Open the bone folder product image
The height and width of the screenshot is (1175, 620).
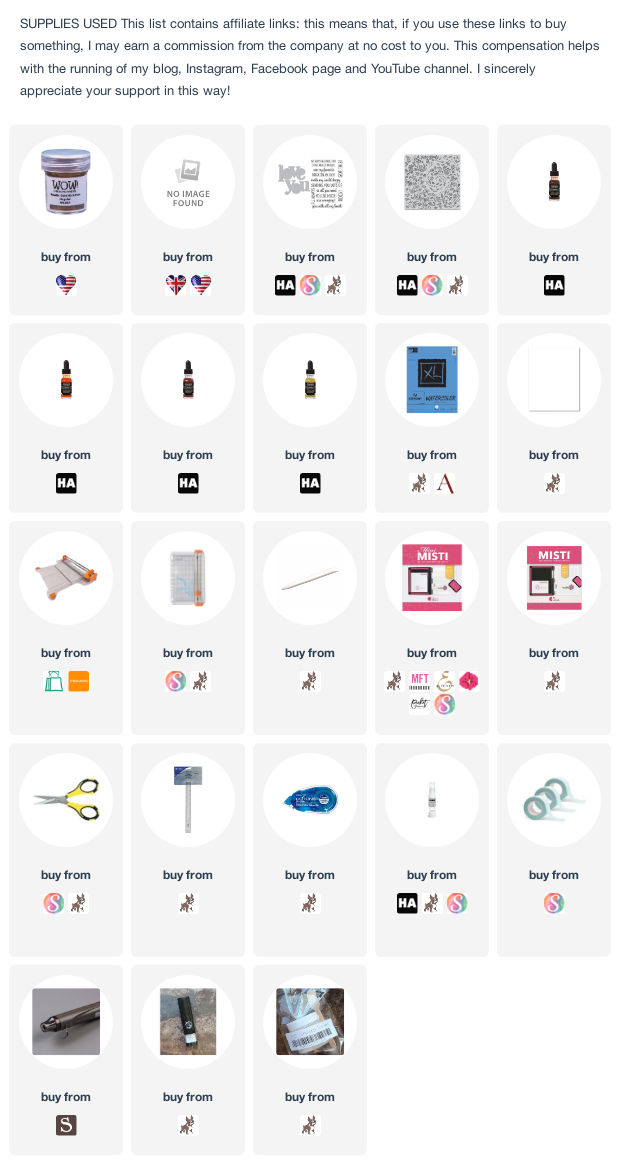pos(310,578)
